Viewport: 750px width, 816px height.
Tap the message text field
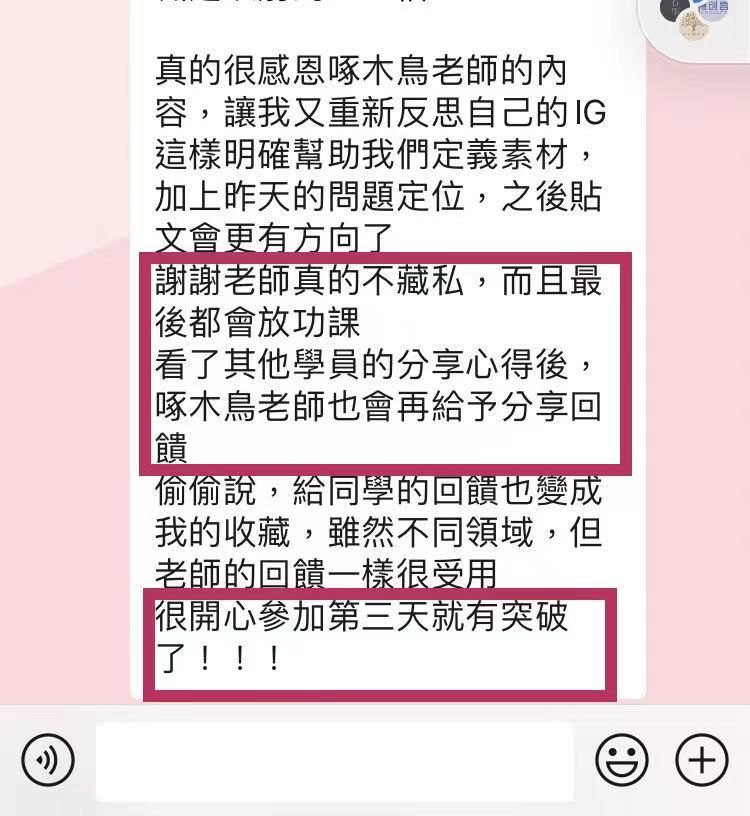(x=334, y=761)
